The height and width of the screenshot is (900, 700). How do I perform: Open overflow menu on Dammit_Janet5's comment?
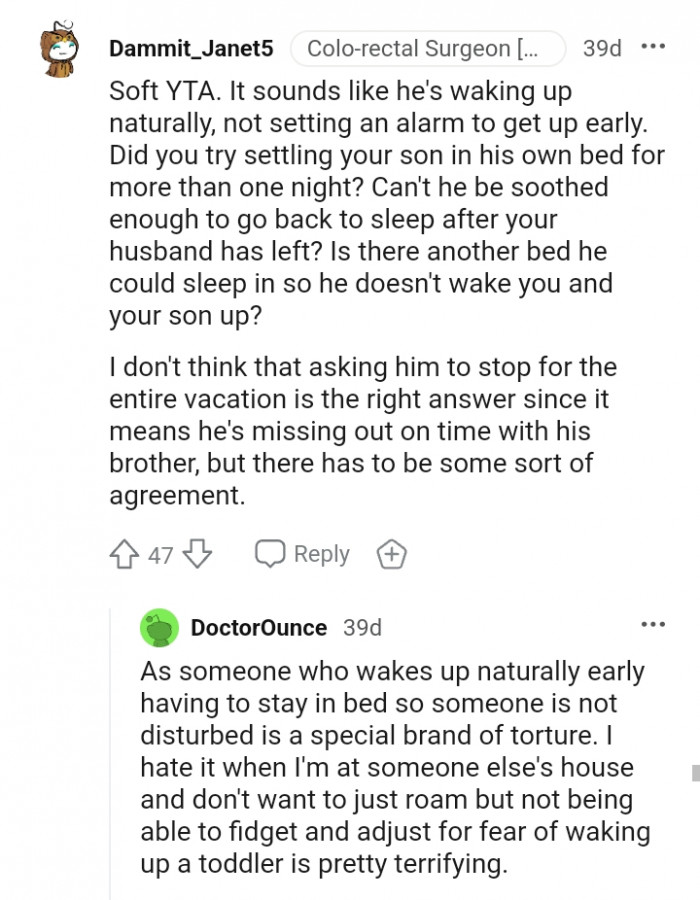click(652, 47)
